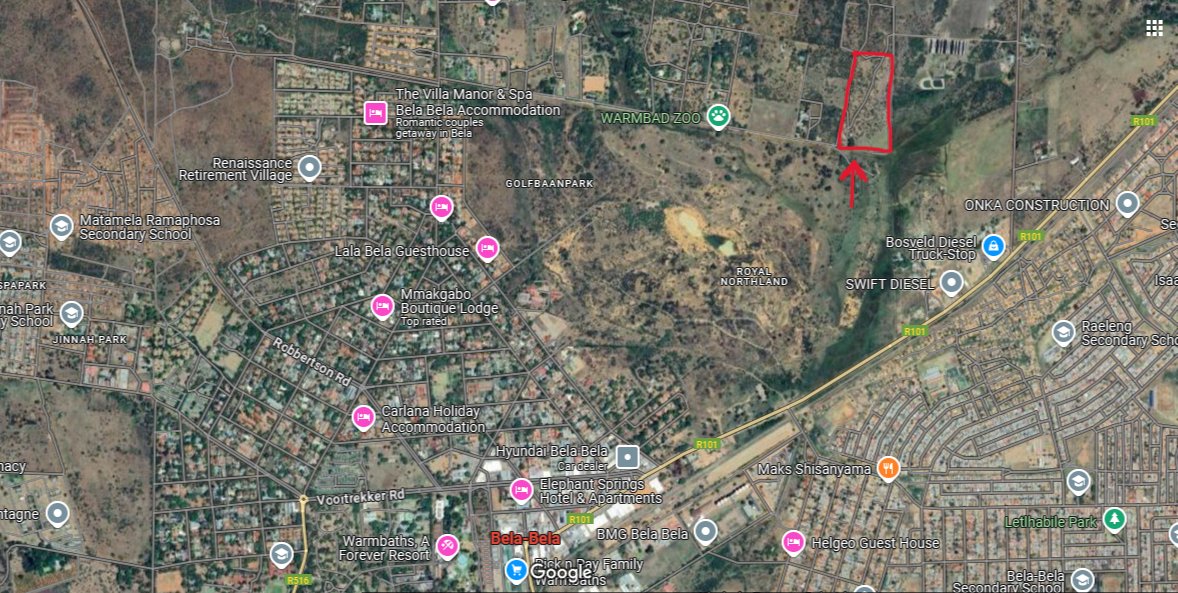Tap the Renaissance Retirement Village marker
The height and width of the screenshot is (593, 1178).
309,166
